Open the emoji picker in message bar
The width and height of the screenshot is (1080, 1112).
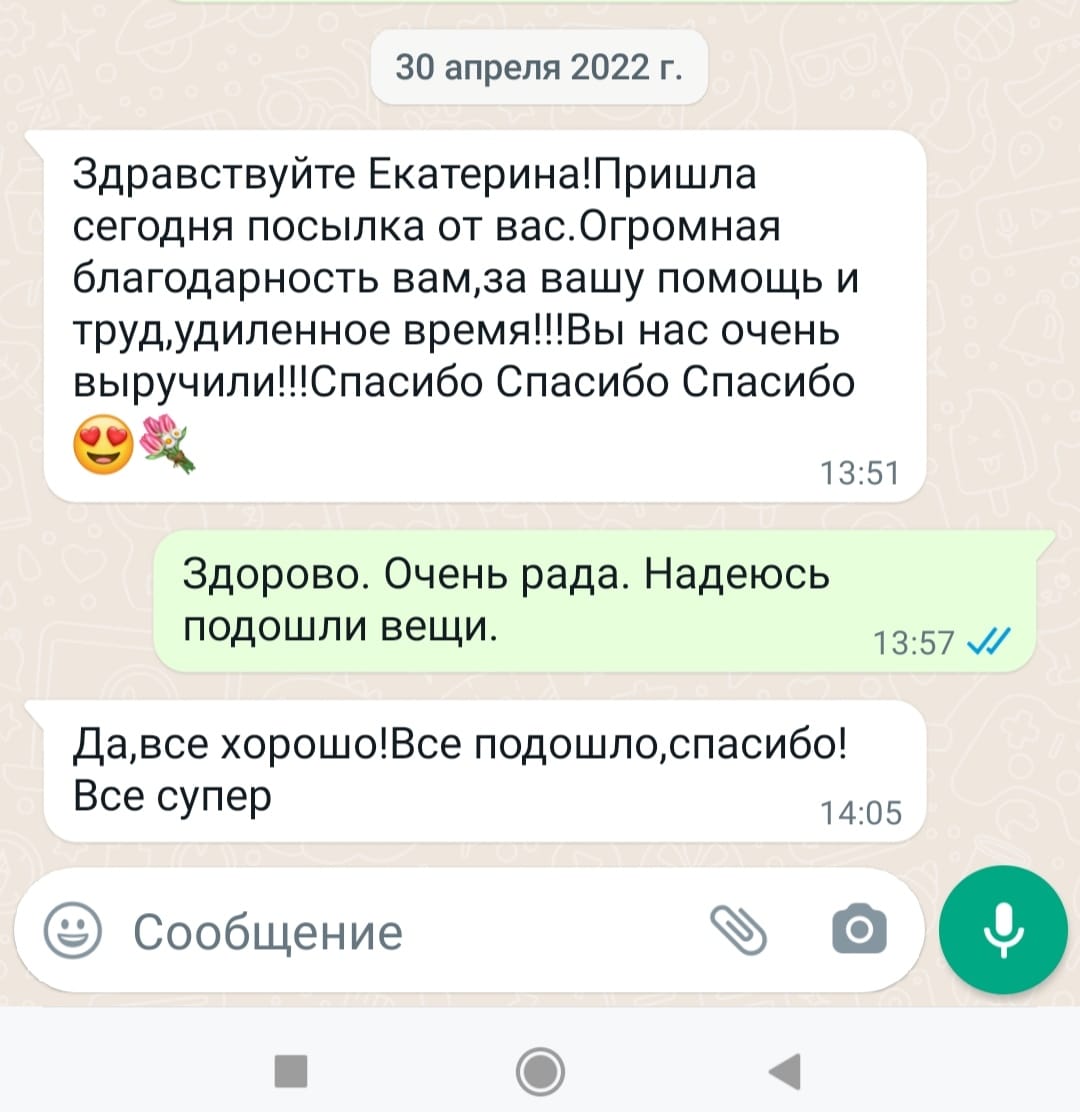(73, 933)
